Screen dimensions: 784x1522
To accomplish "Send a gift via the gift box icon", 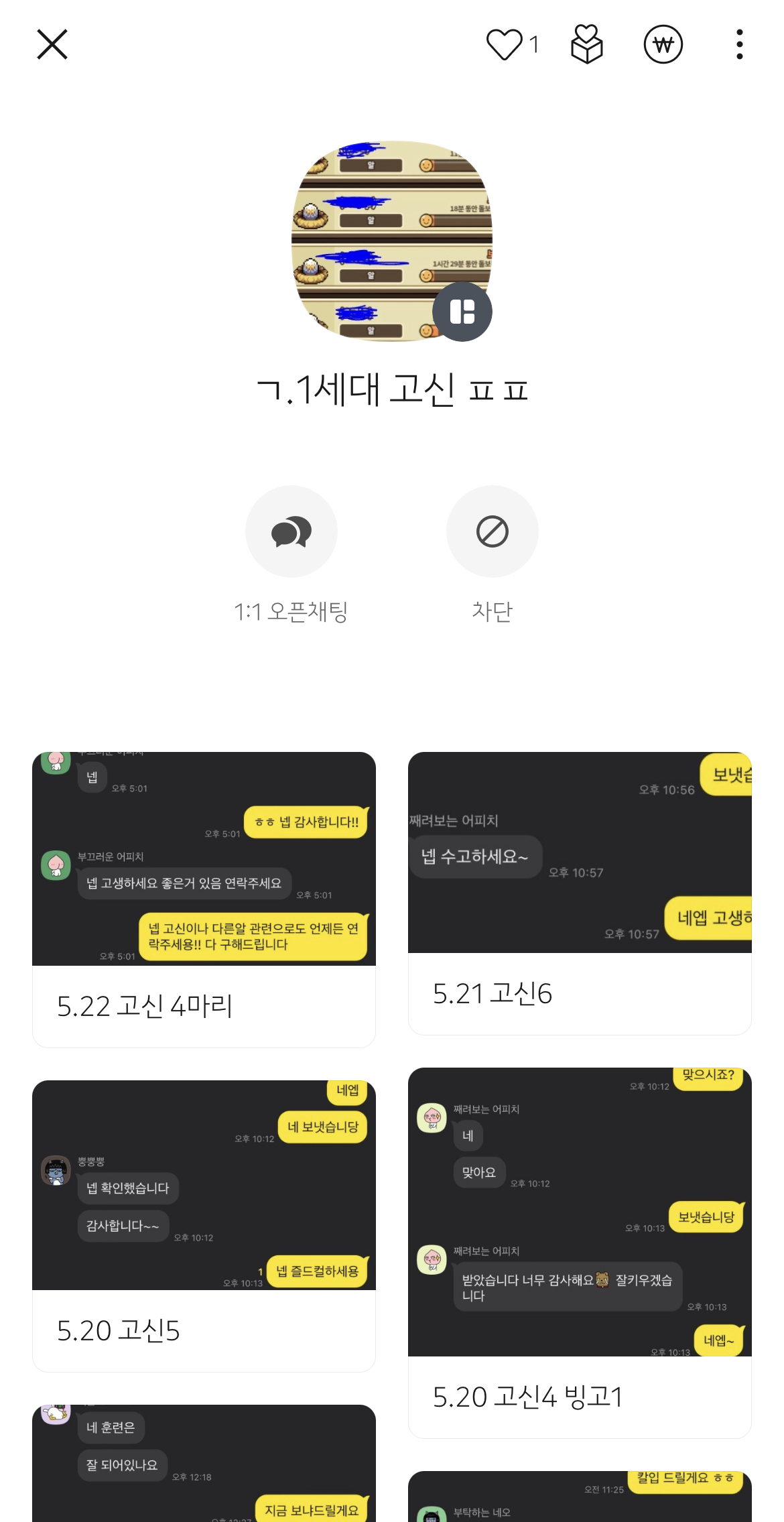I will click(586, 45).
